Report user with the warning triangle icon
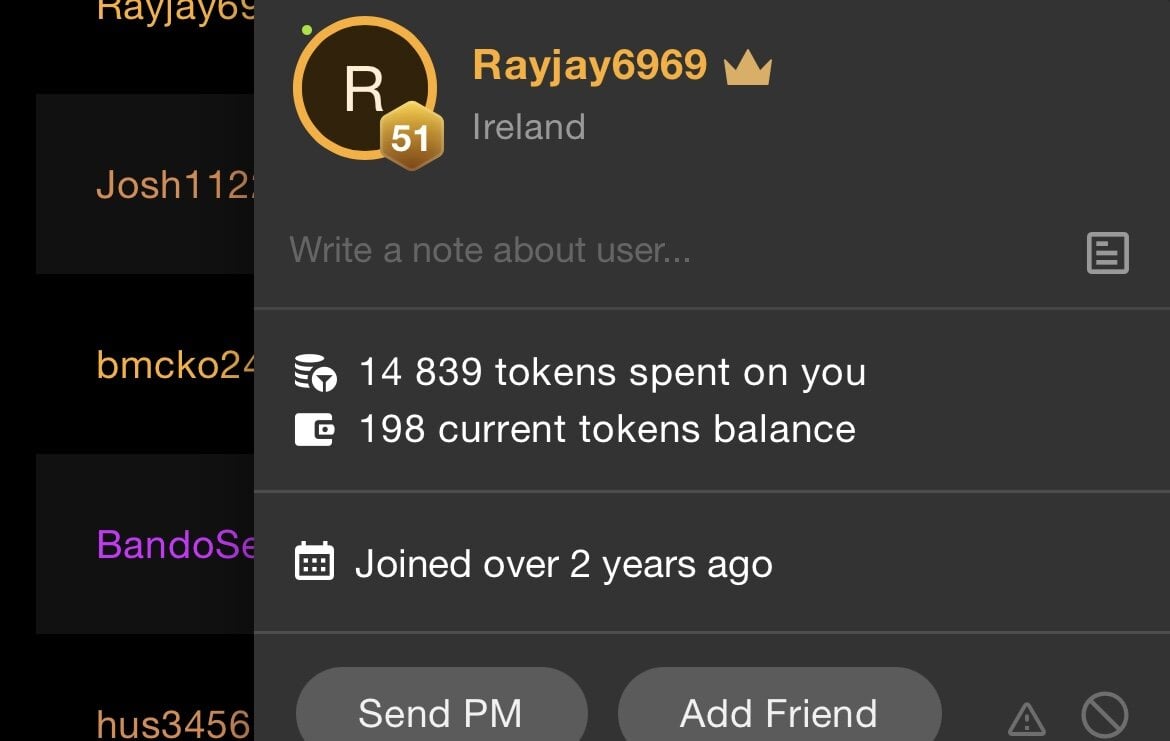Screen dimensions: 1170x741 1027,718
